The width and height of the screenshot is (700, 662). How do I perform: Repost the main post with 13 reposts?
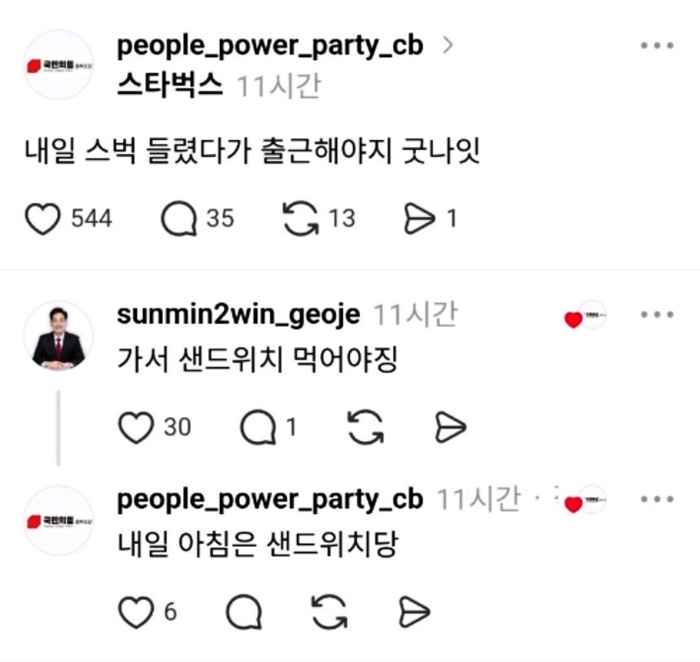(x=300, y=218)
